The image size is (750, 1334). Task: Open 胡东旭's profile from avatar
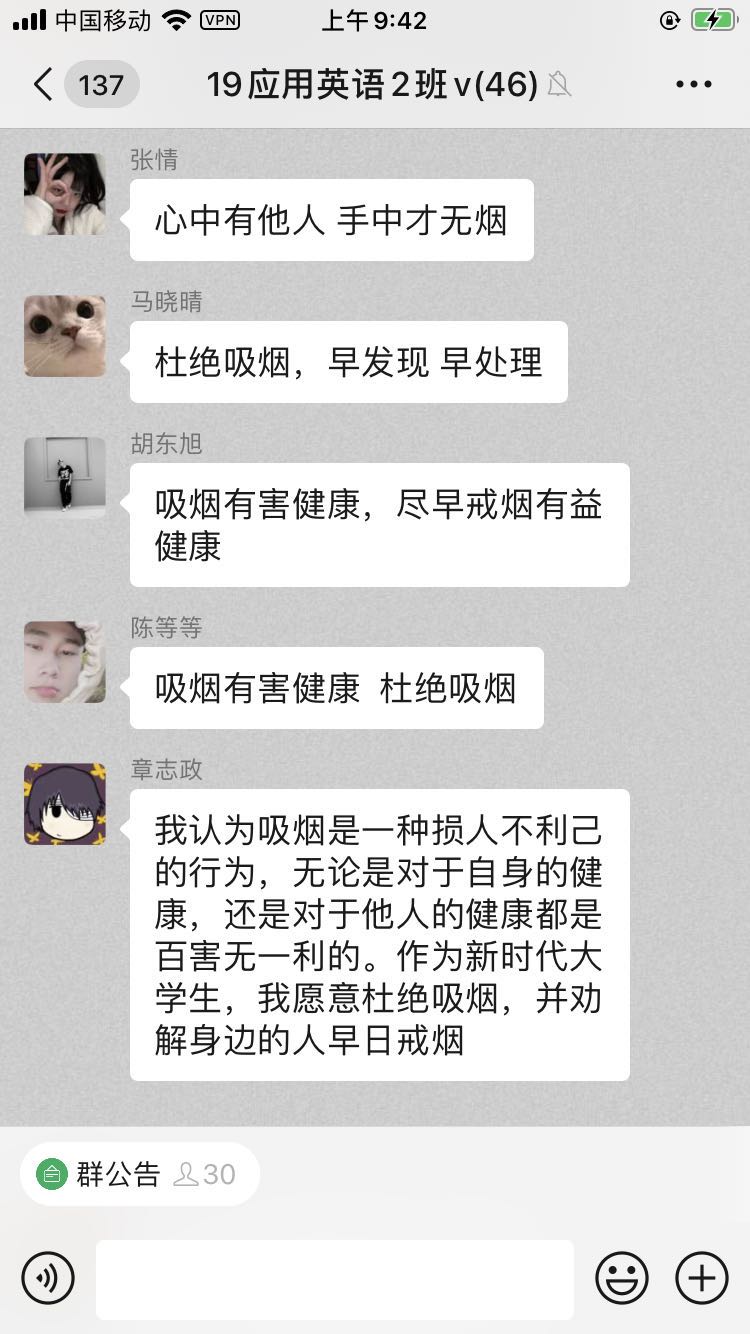click(65, 478)
